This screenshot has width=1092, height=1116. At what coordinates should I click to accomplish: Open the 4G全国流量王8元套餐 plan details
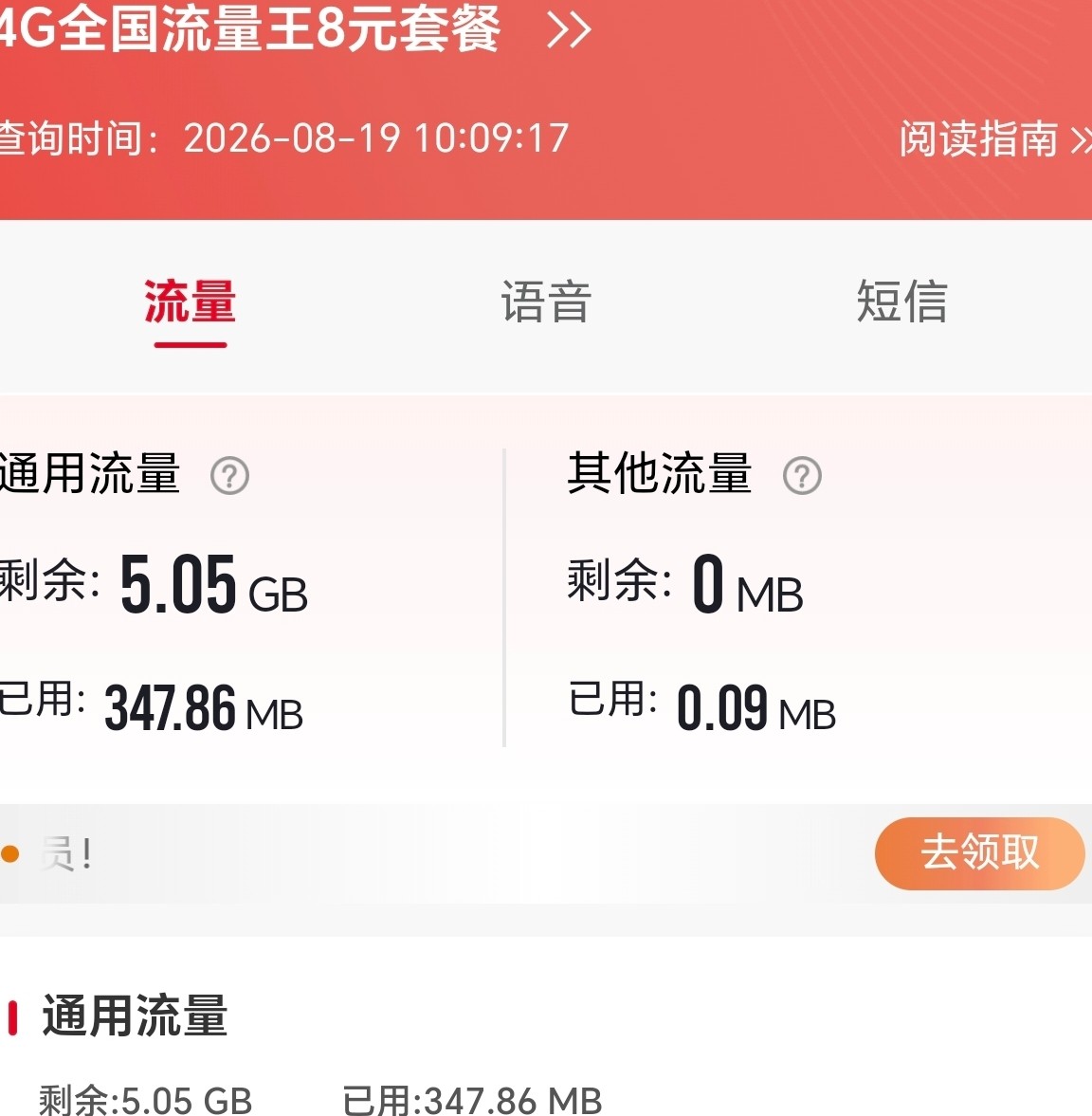295,30
